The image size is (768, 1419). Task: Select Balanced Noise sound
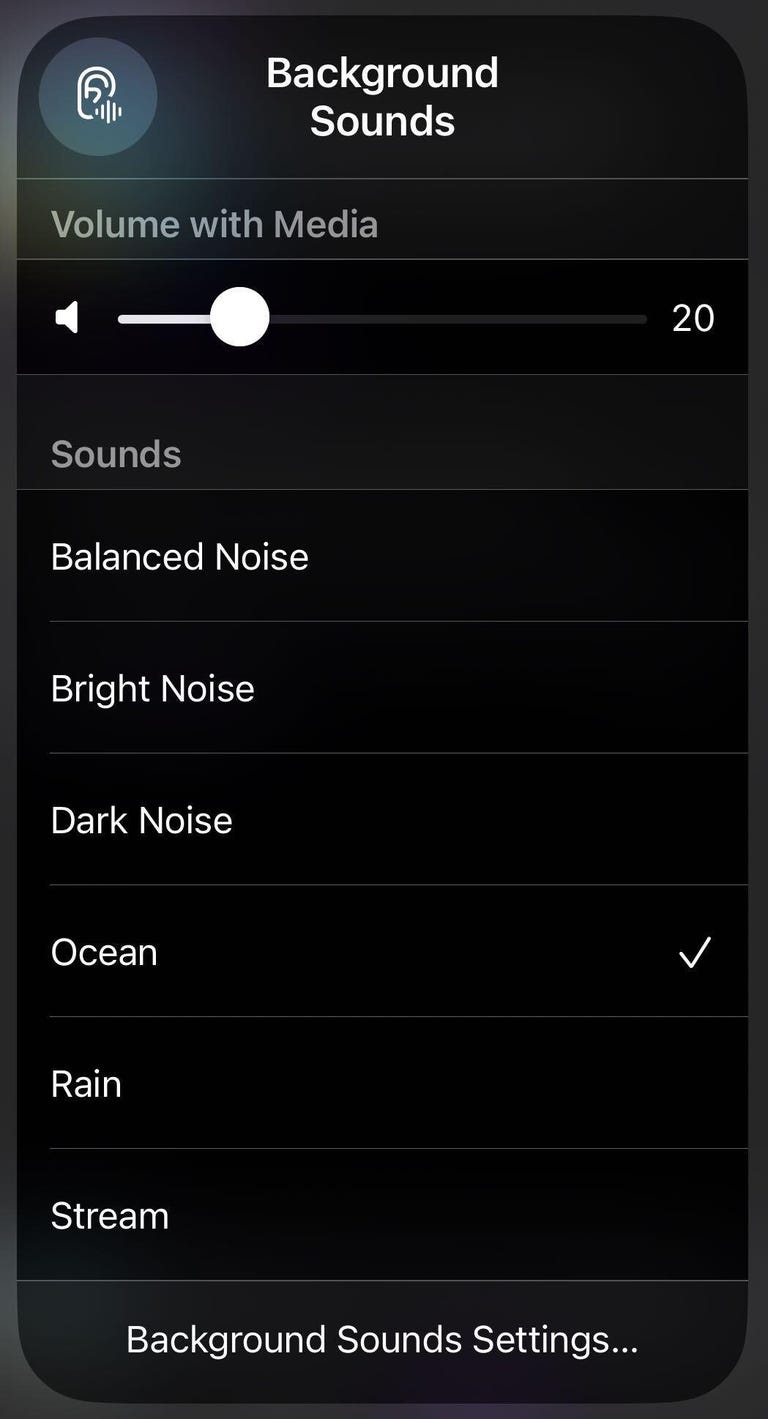tap(382, 556)
